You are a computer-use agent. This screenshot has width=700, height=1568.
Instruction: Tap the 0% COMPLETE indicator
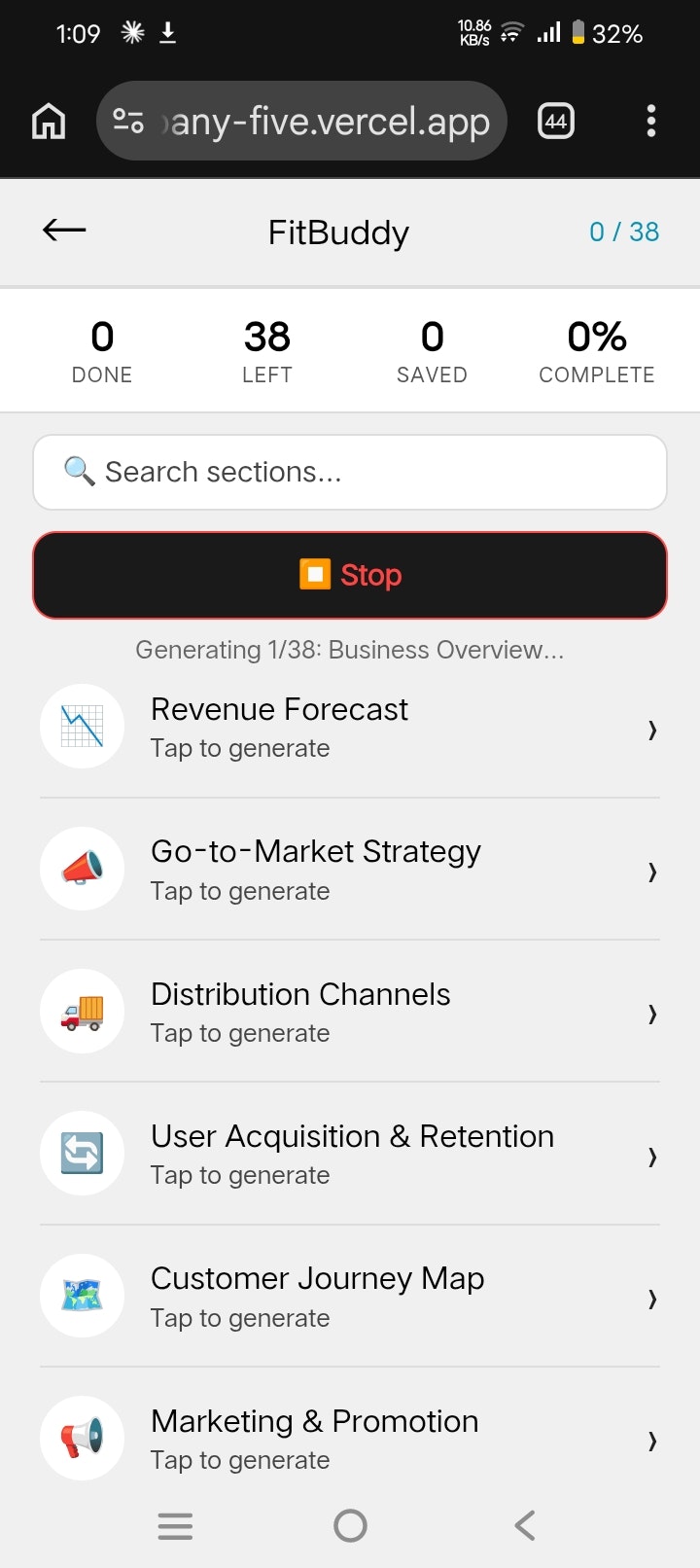tap(596, 350)
